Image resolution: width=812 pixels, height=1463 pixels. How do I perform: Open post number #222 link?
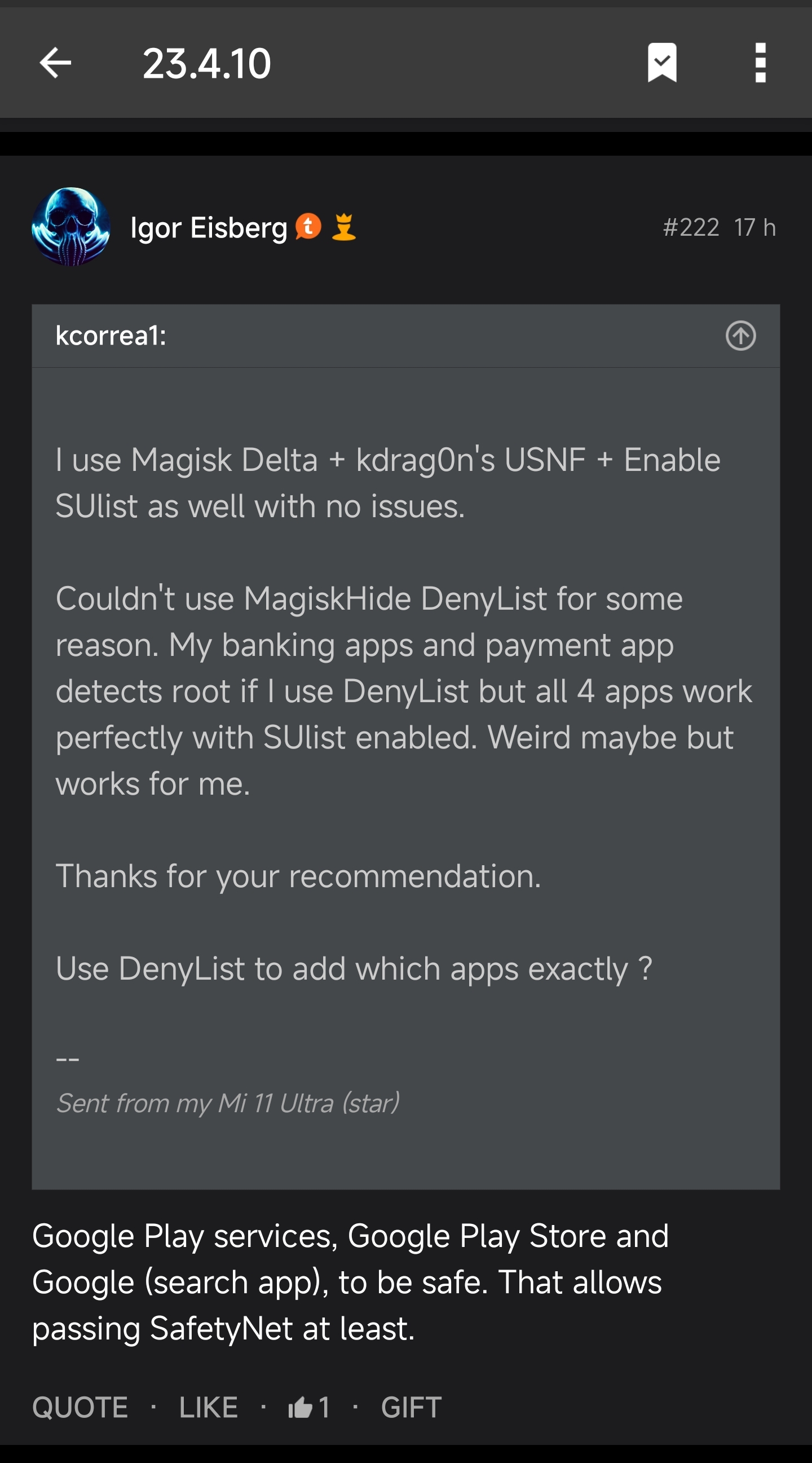coord(691,227)
